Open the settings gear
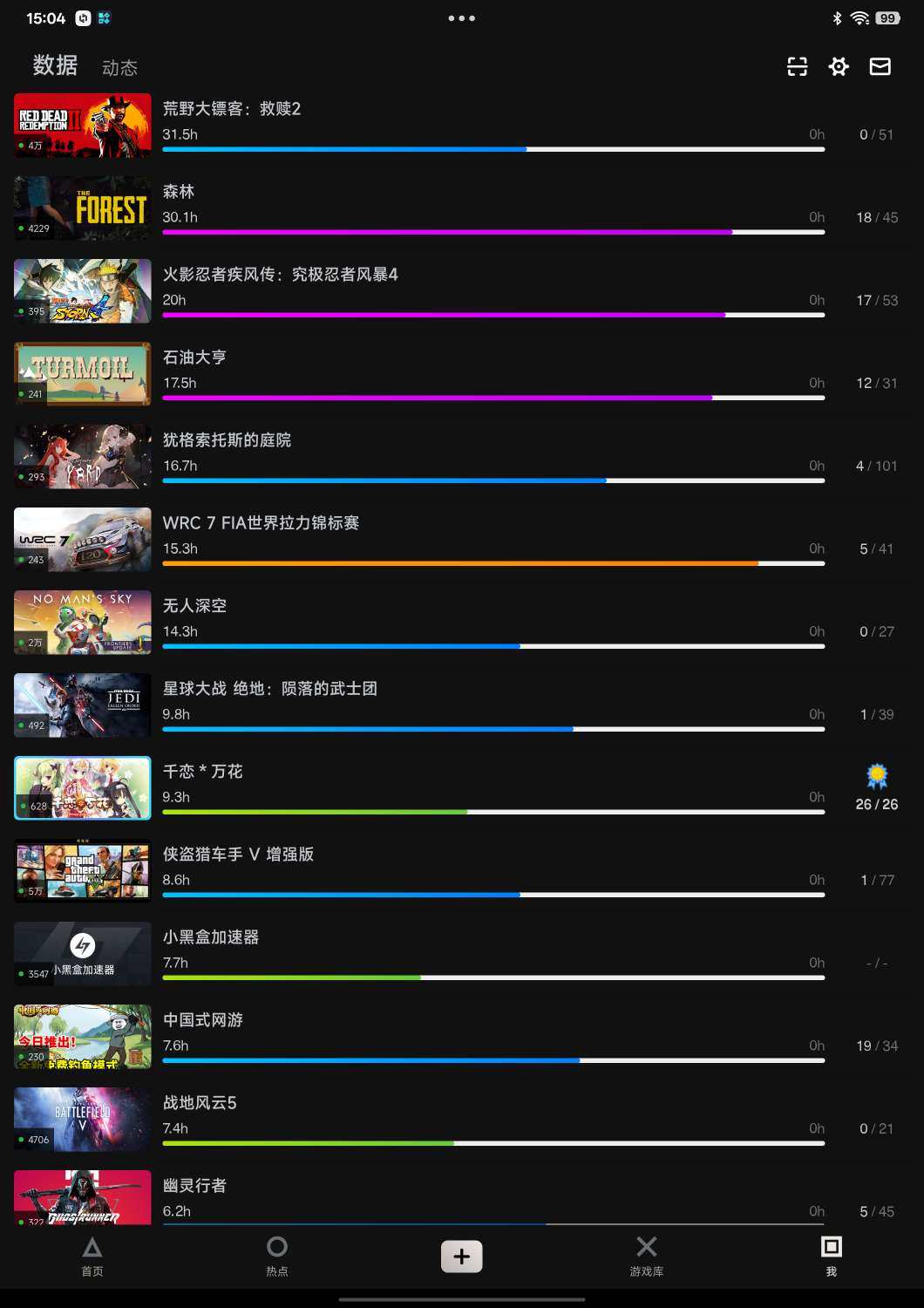 tap(839, 66)
